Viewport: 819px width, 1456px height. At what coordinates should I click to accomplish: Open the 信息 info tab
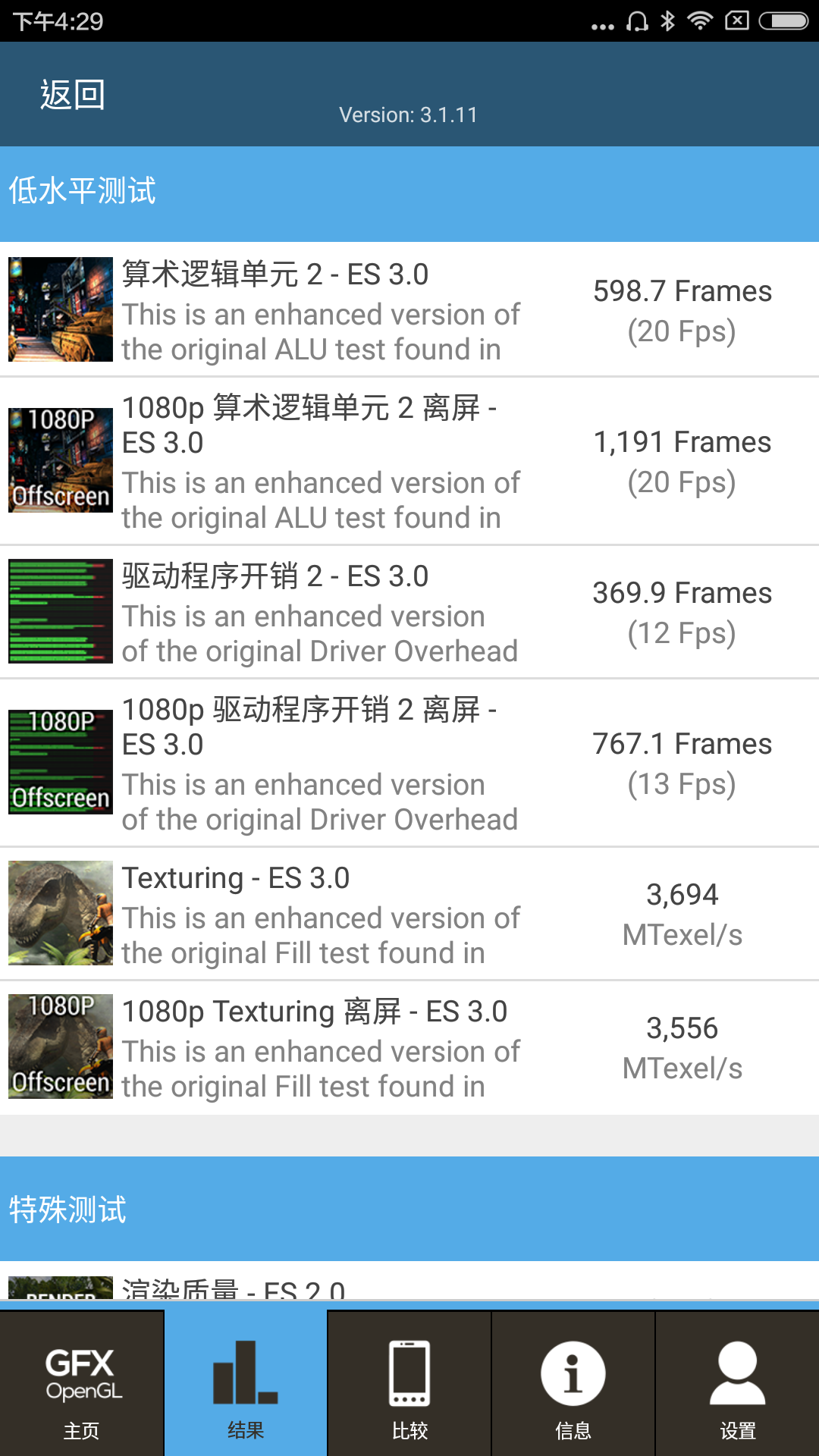[x=573, y=1383]
